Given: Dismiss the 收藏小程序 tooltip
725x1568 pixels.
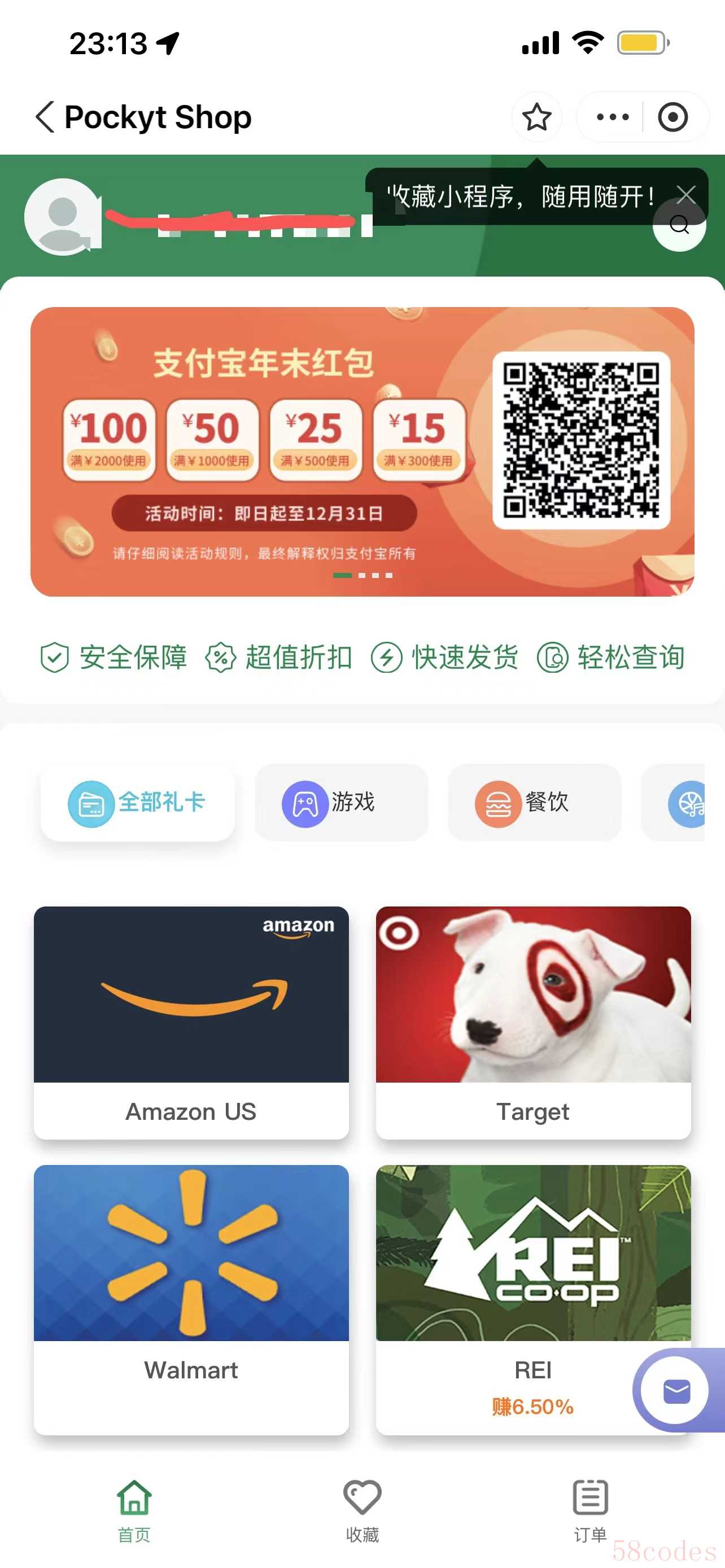Looking at the screenshot, I should click(x=686, y=195).
